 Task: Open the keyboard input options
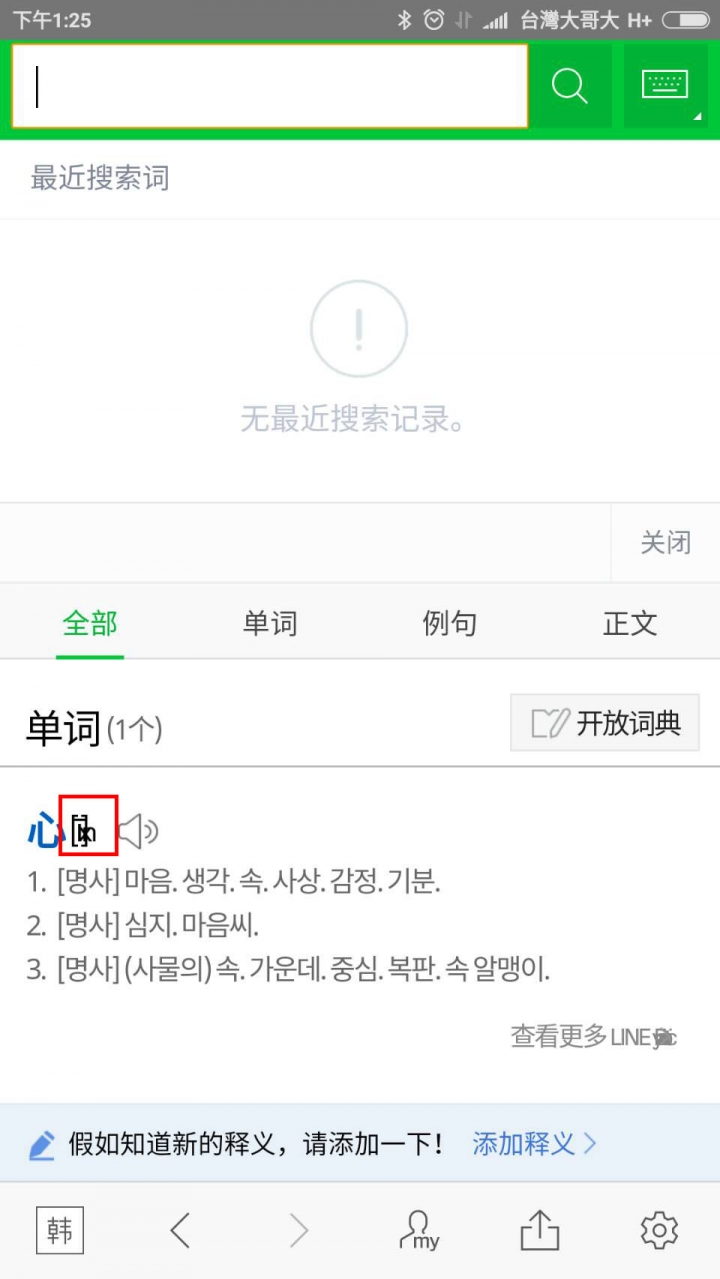666,86
